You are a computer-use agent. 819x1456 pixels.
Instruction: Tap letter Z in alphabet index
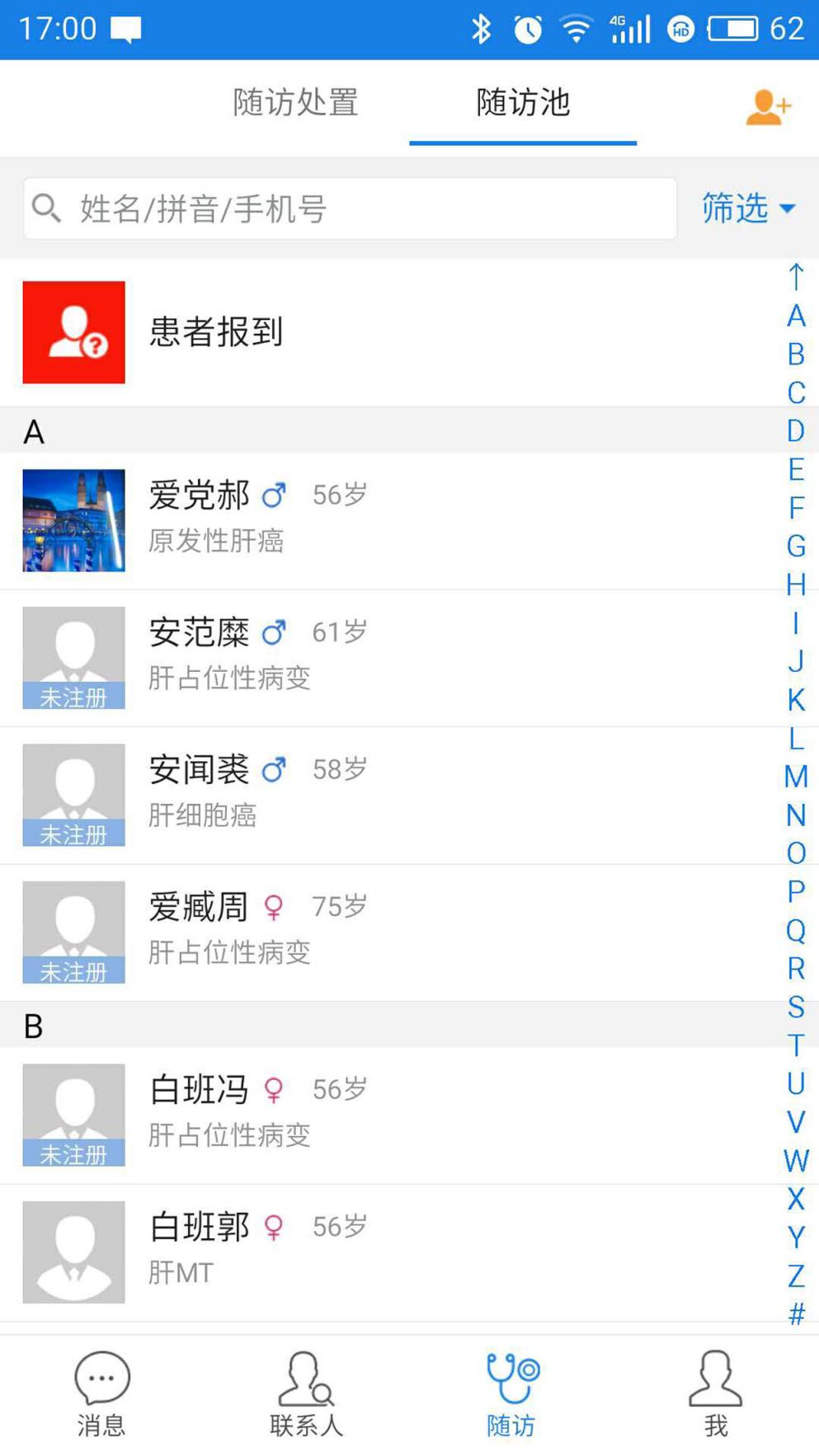(795, 1276)
